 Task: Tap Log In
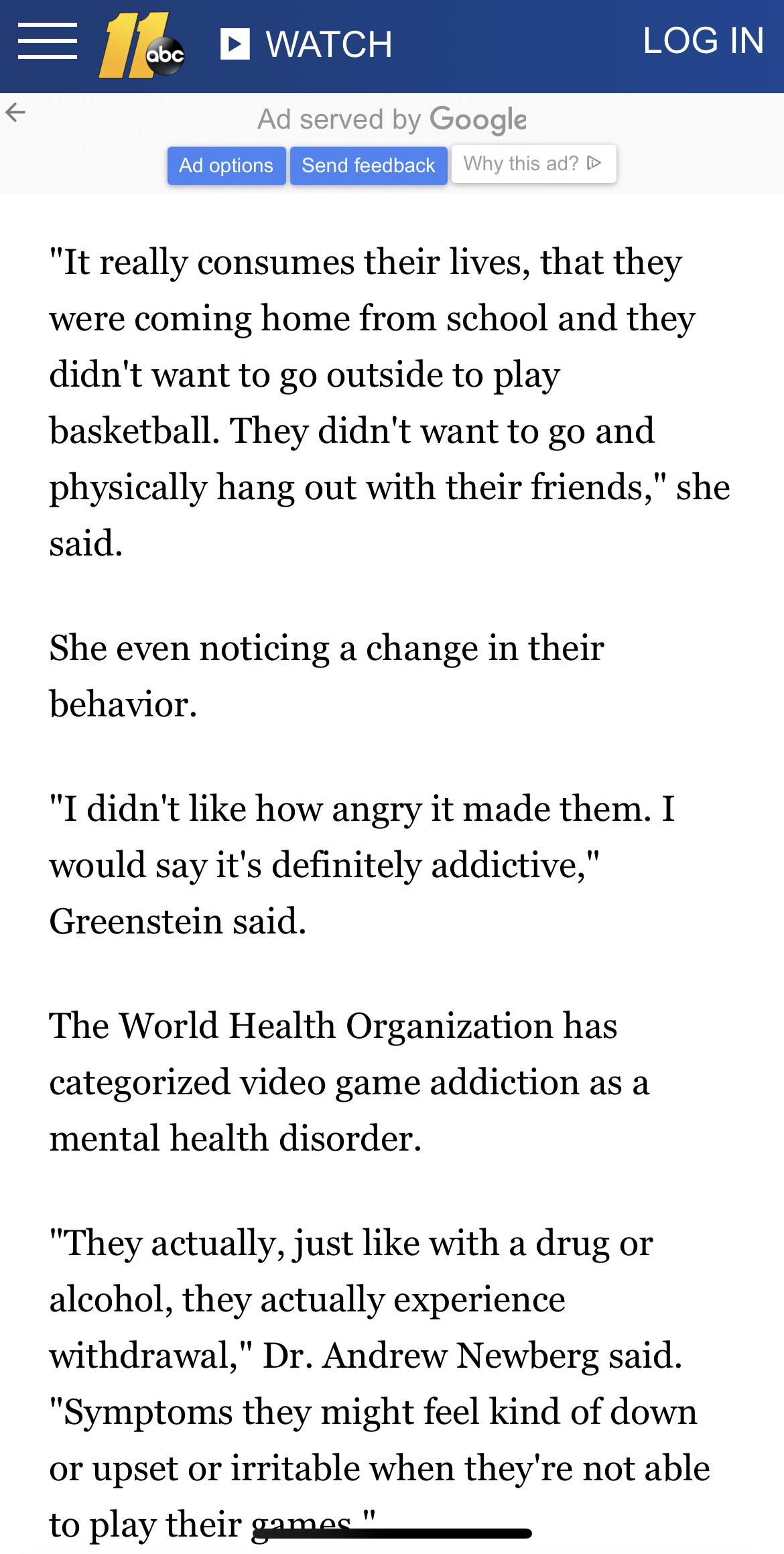point(703,41)
